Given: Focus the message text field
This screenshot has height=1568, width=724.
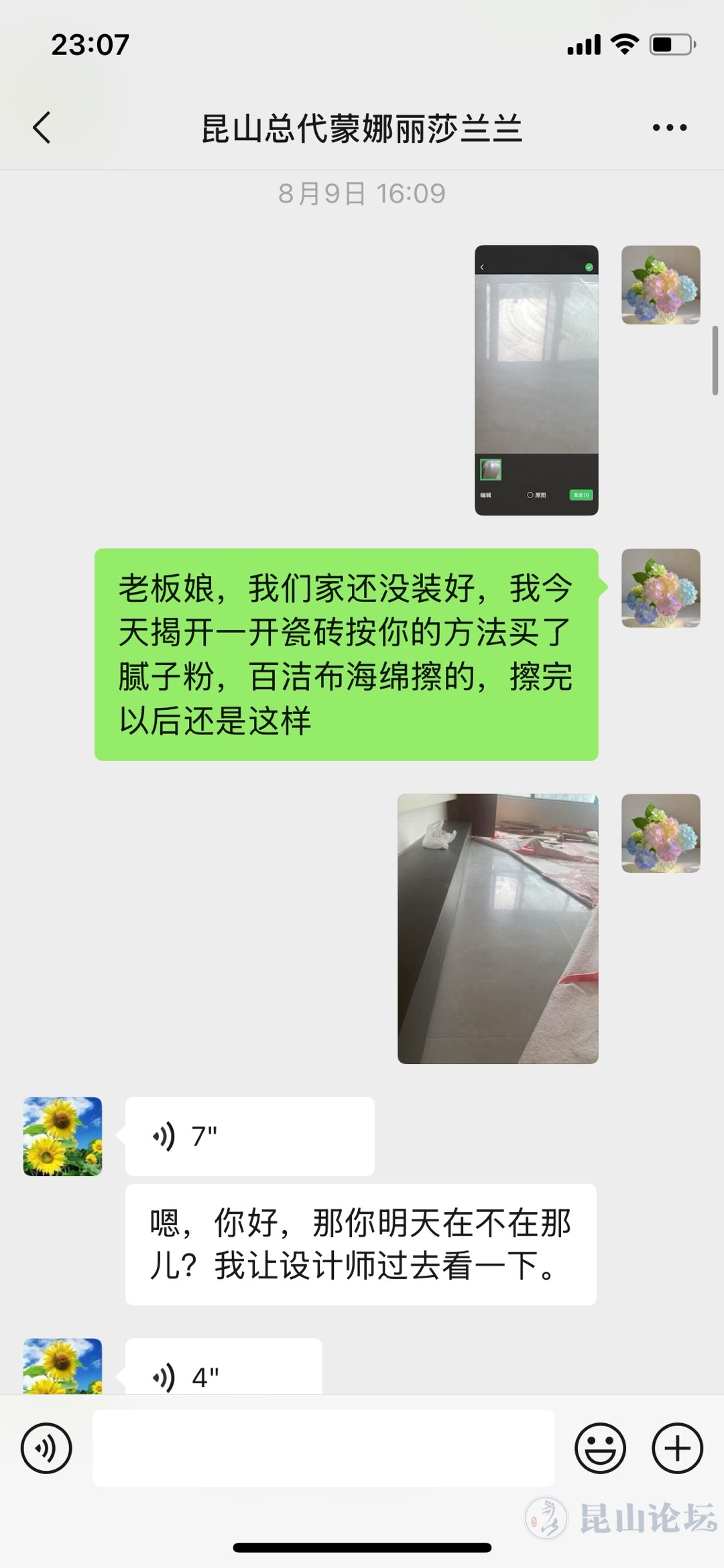Looking at the screenshot, I should point(323,1448).
